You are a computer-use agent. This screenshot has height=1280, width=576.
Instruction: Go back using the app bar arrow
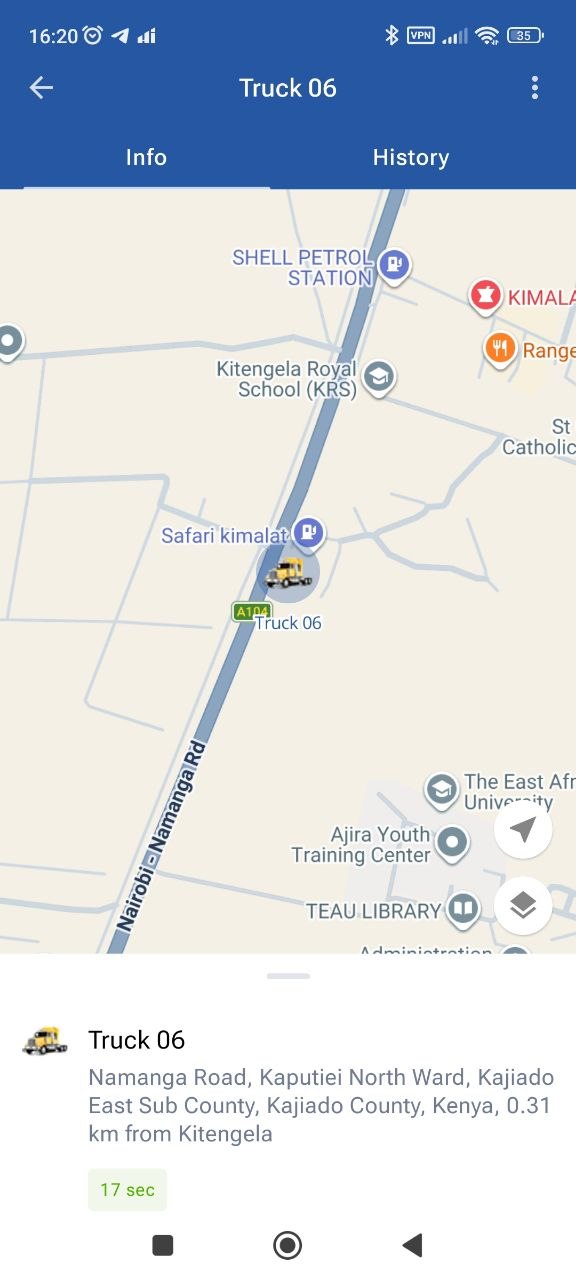tap(41, 88)
